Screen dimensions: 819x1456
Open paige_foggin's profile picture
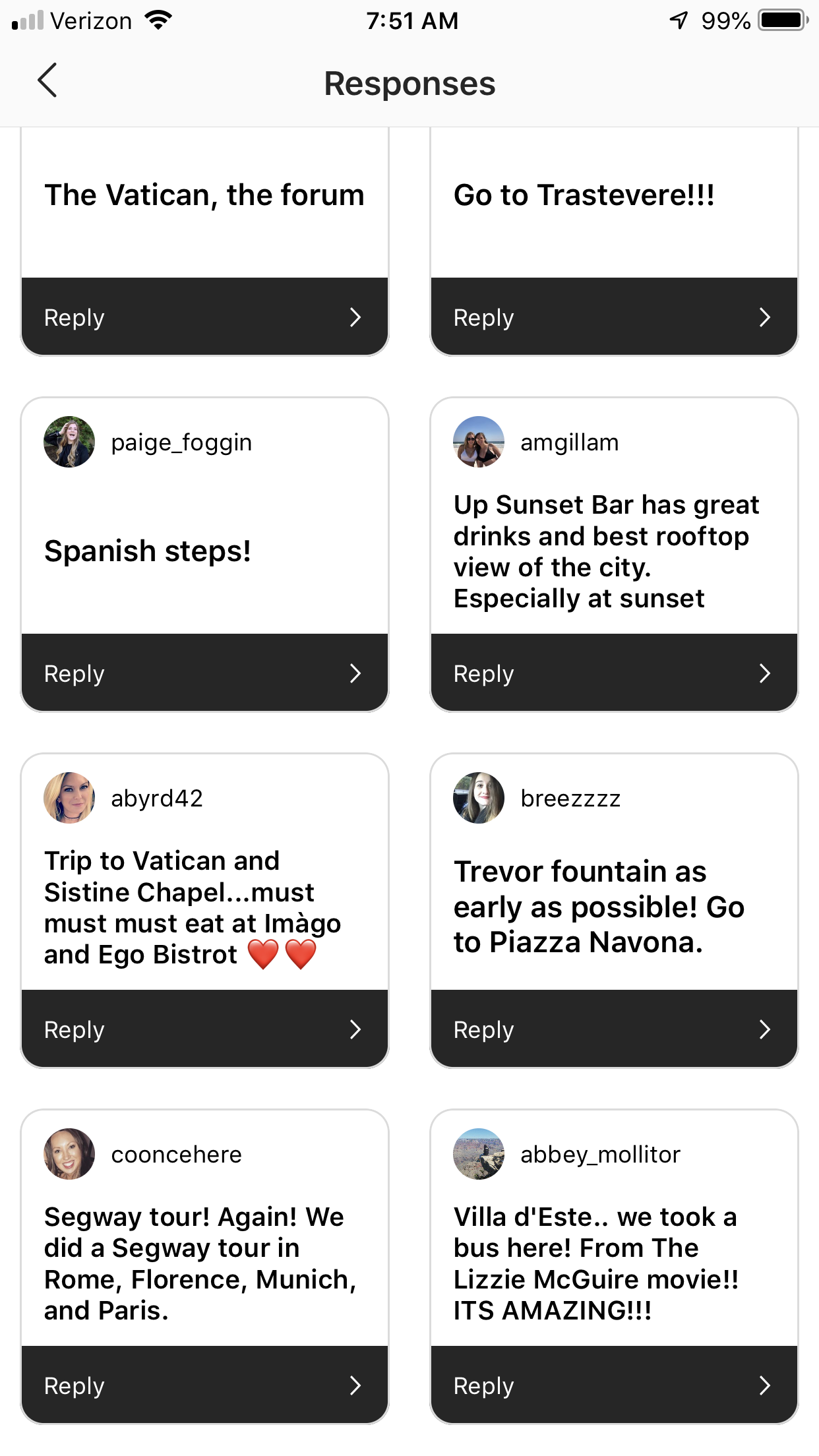coord(69,442)
